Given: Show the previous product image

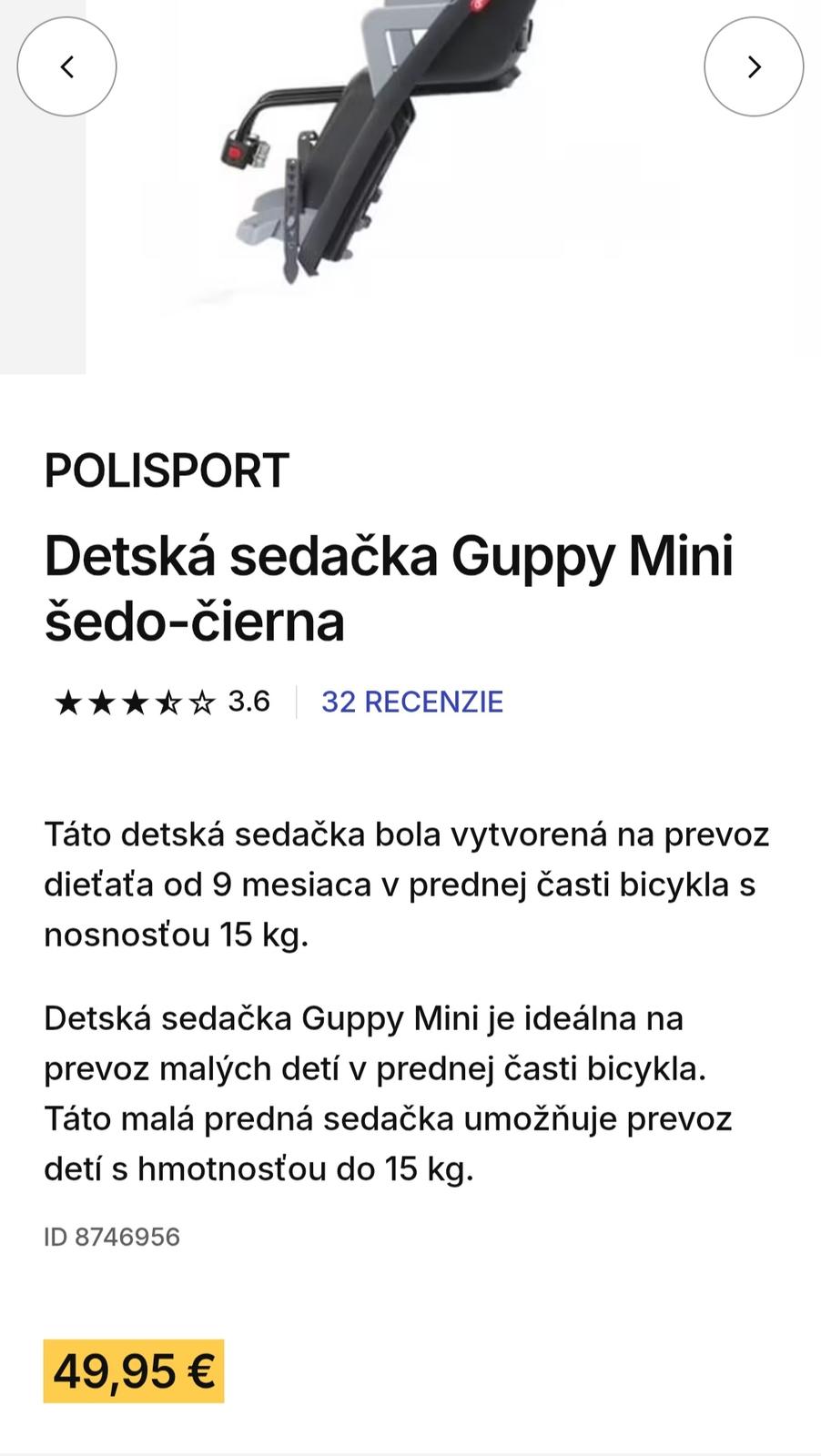Looking at the screenshot, I should (x=66, y=66).
